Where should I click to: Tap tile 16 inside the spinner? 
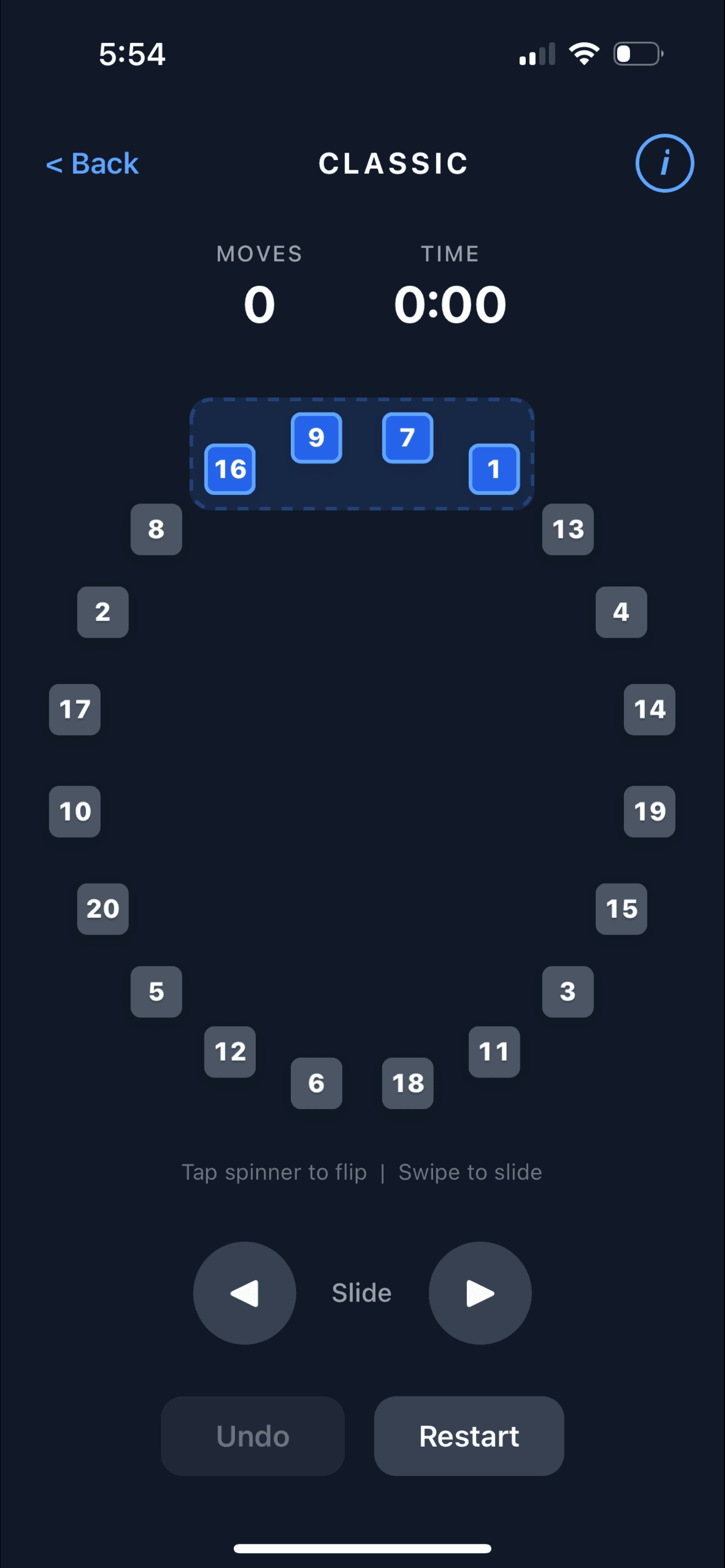pyautogui.click(x=229, y=468)
